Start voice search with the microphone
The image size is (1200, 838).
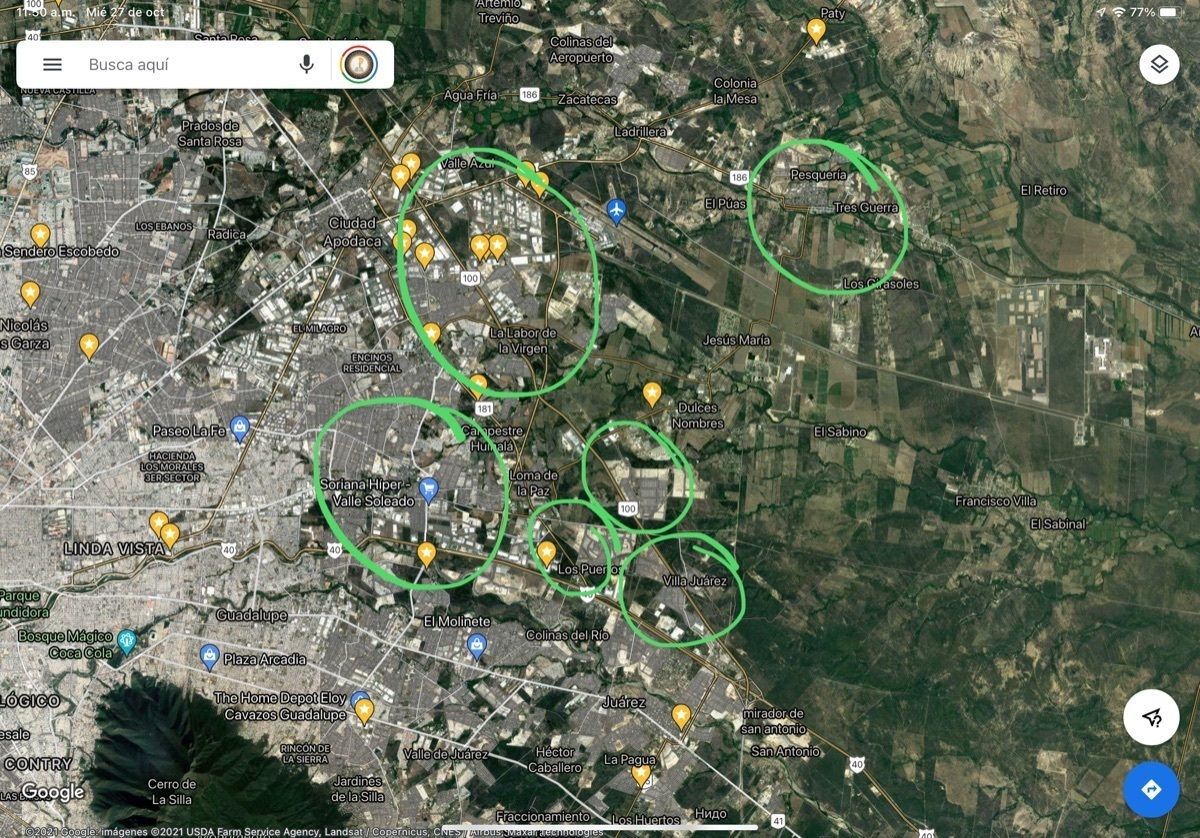pos(306,65)
